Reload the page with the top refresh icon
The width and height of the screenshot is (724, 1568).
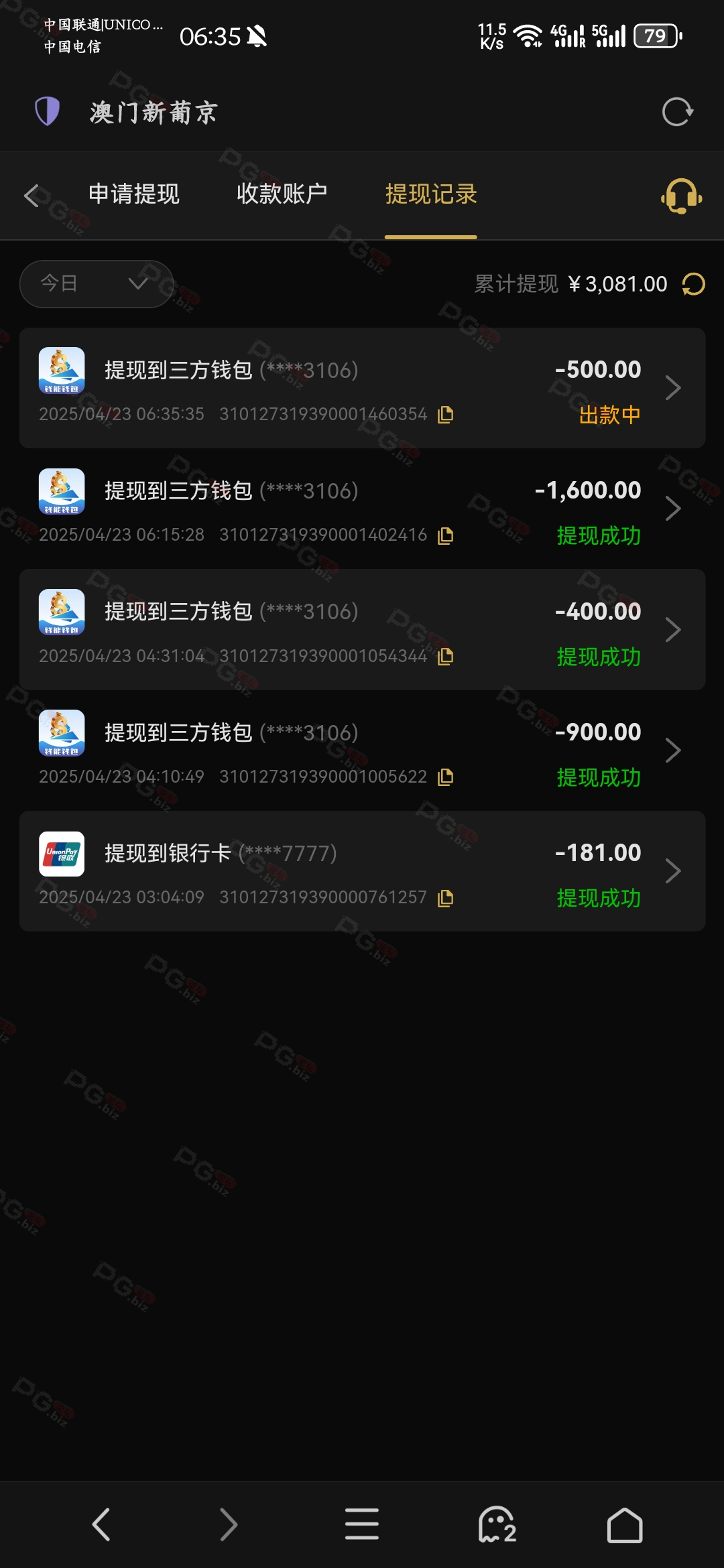click(677, 112)
